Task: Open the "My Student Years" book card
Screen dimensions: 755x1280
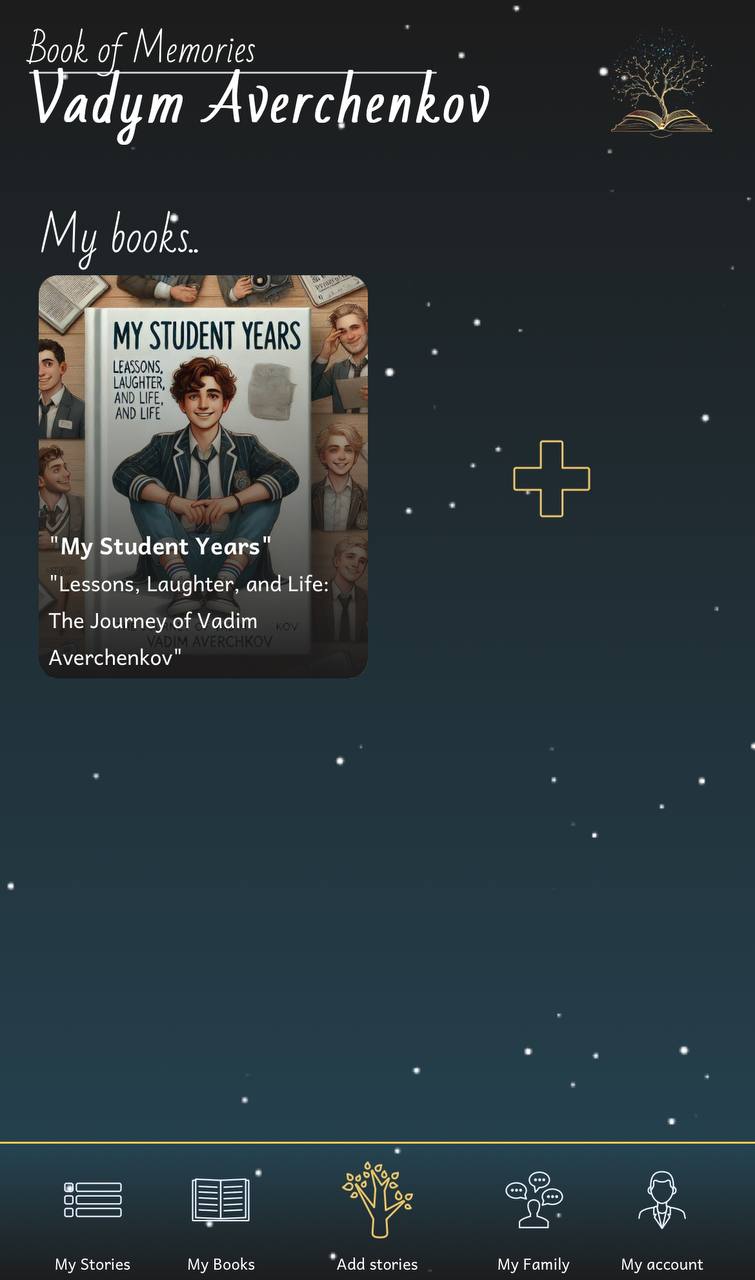Action: 203,477
